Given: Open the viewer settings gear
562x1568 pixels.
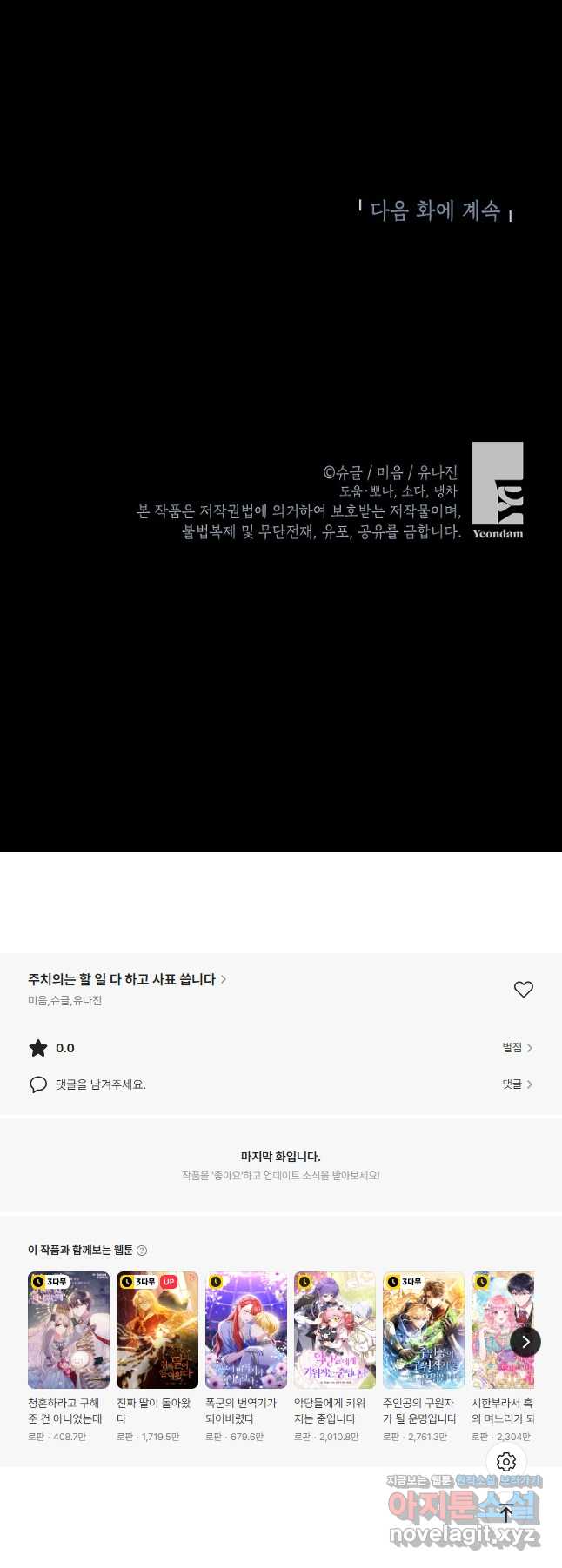Looking at the screenshot, I should [506, 1462].
